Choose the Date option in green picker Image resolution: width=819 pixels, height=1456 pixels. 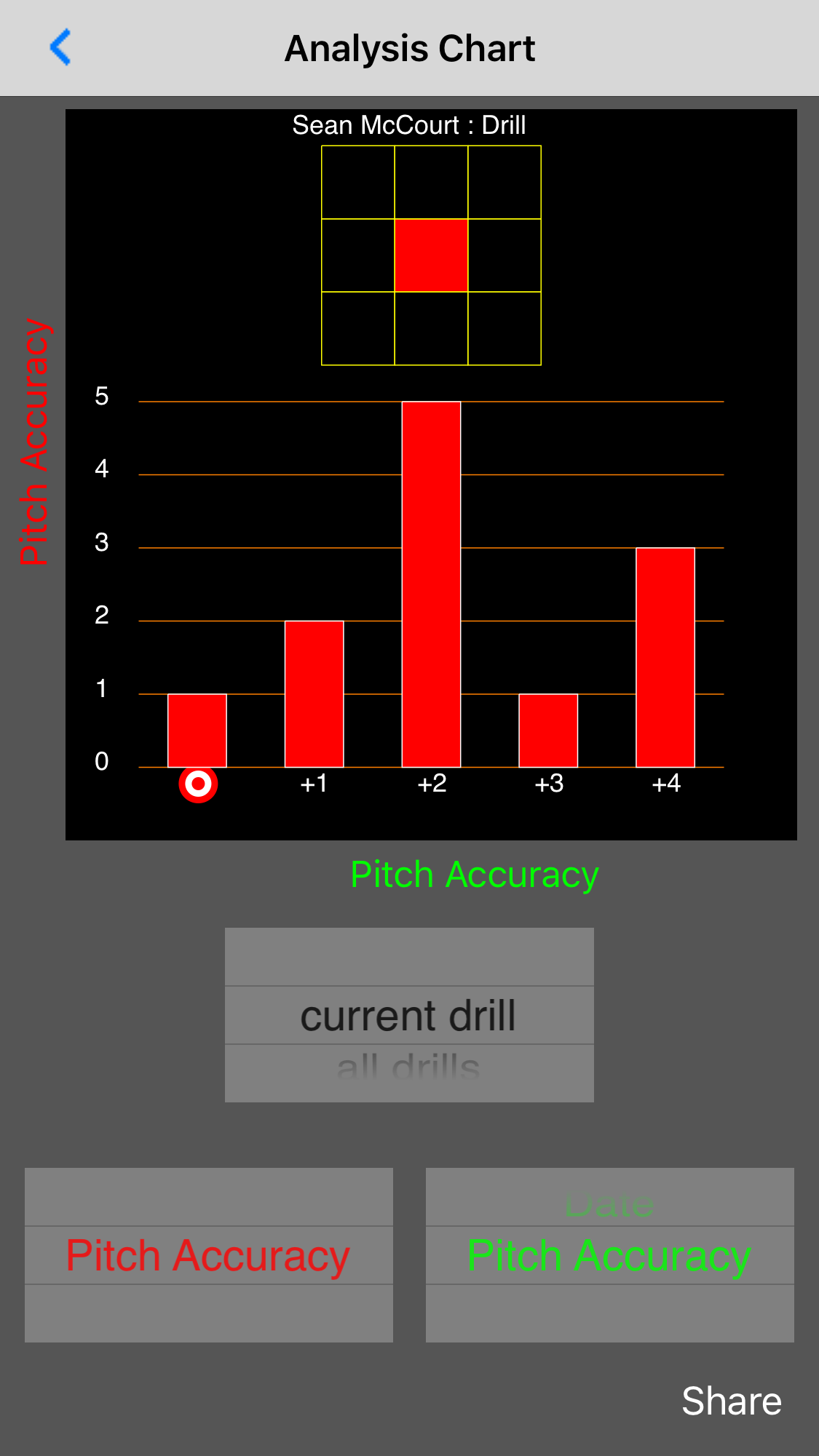[x=610, y=1206]
